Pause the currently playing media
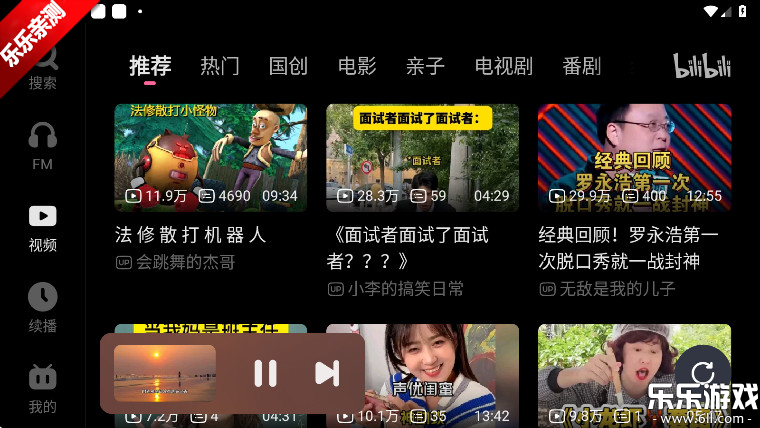Screen dimensions: 760x428 (265, 373)
